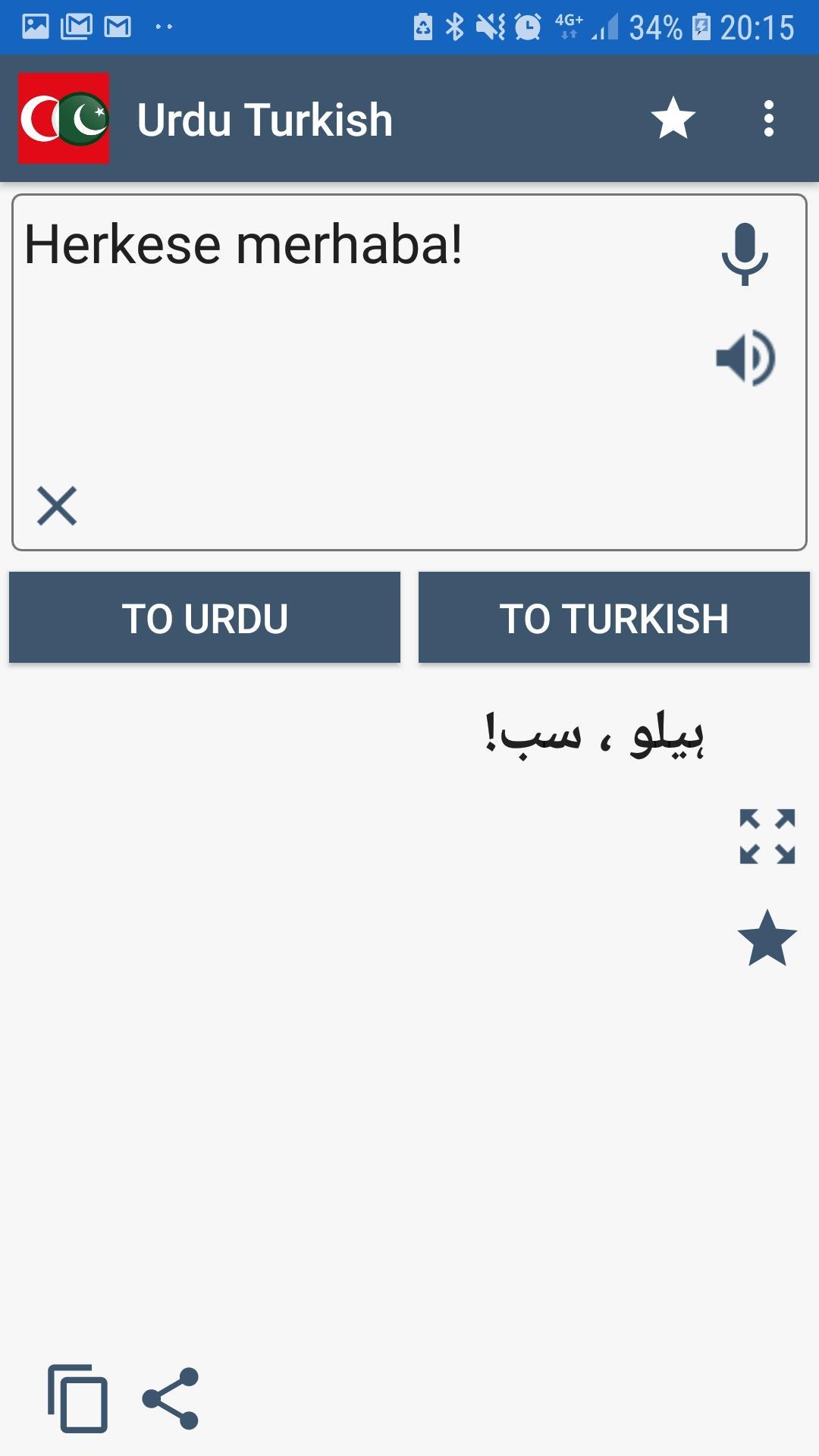Clear the input text
The width and height of the screenshot is (819, 1456).
tap(57, 506)
